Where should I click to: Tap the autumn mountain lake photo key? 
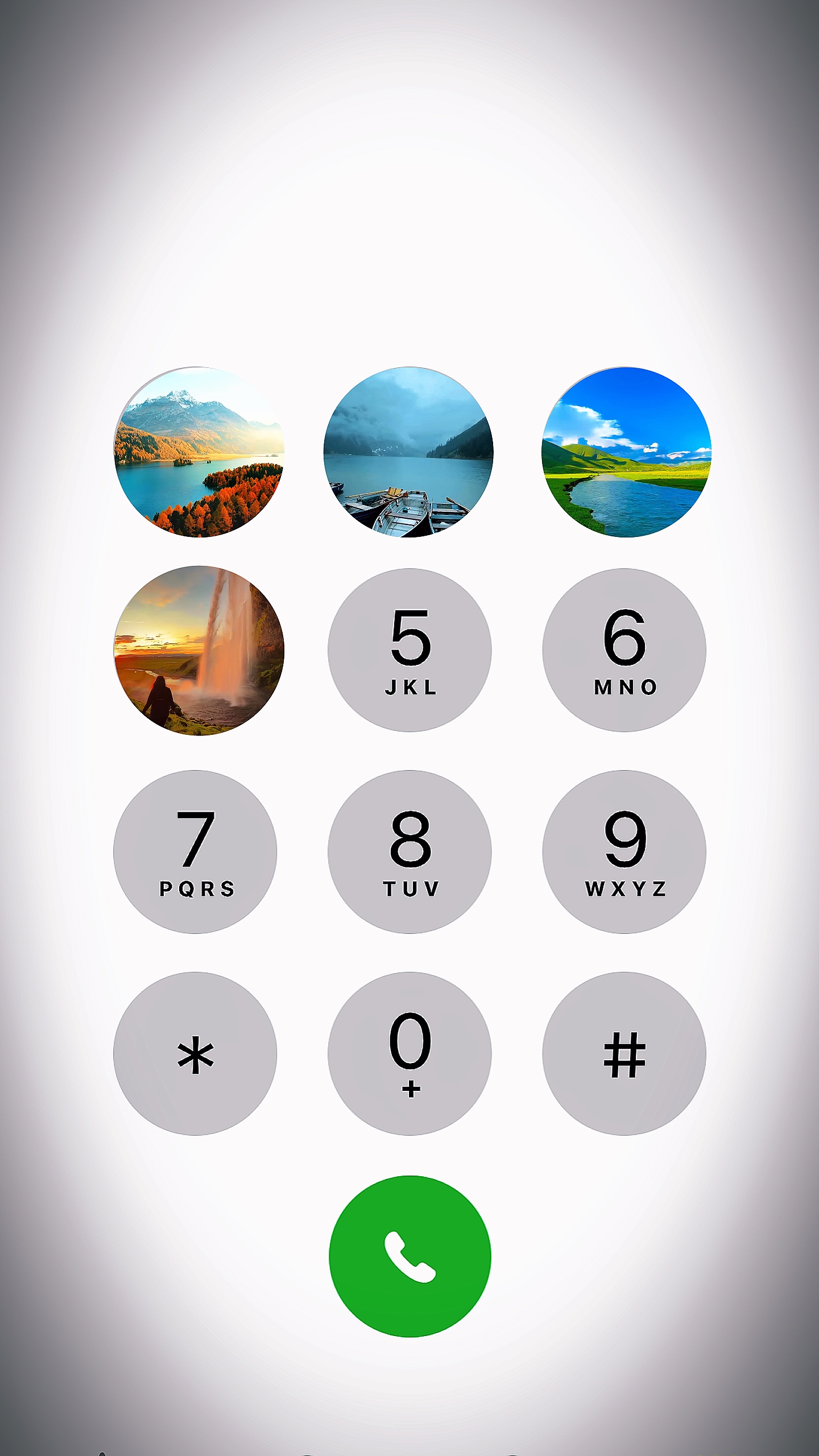[x=199, y=452]
